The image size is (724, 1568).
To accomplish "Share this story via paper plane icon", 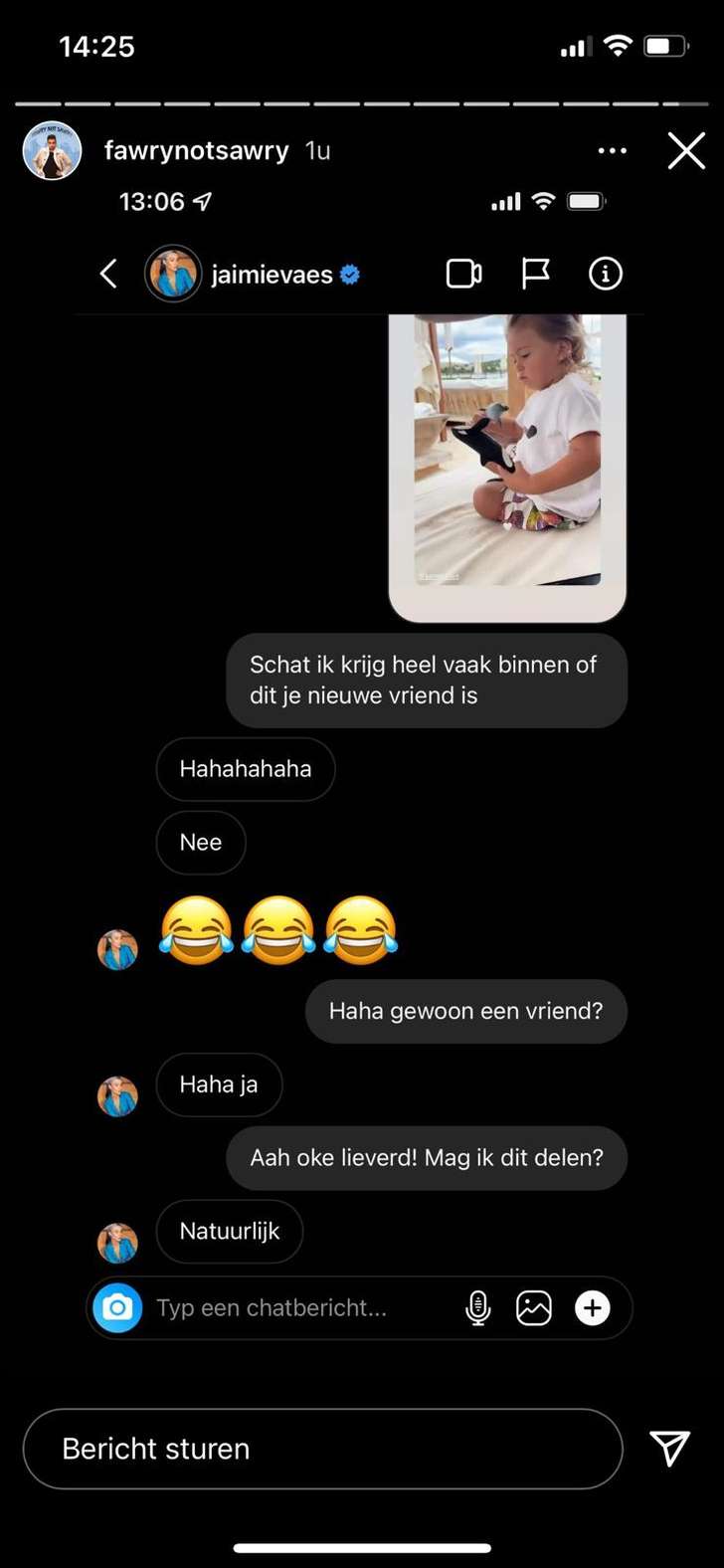I will (669, 1449).
